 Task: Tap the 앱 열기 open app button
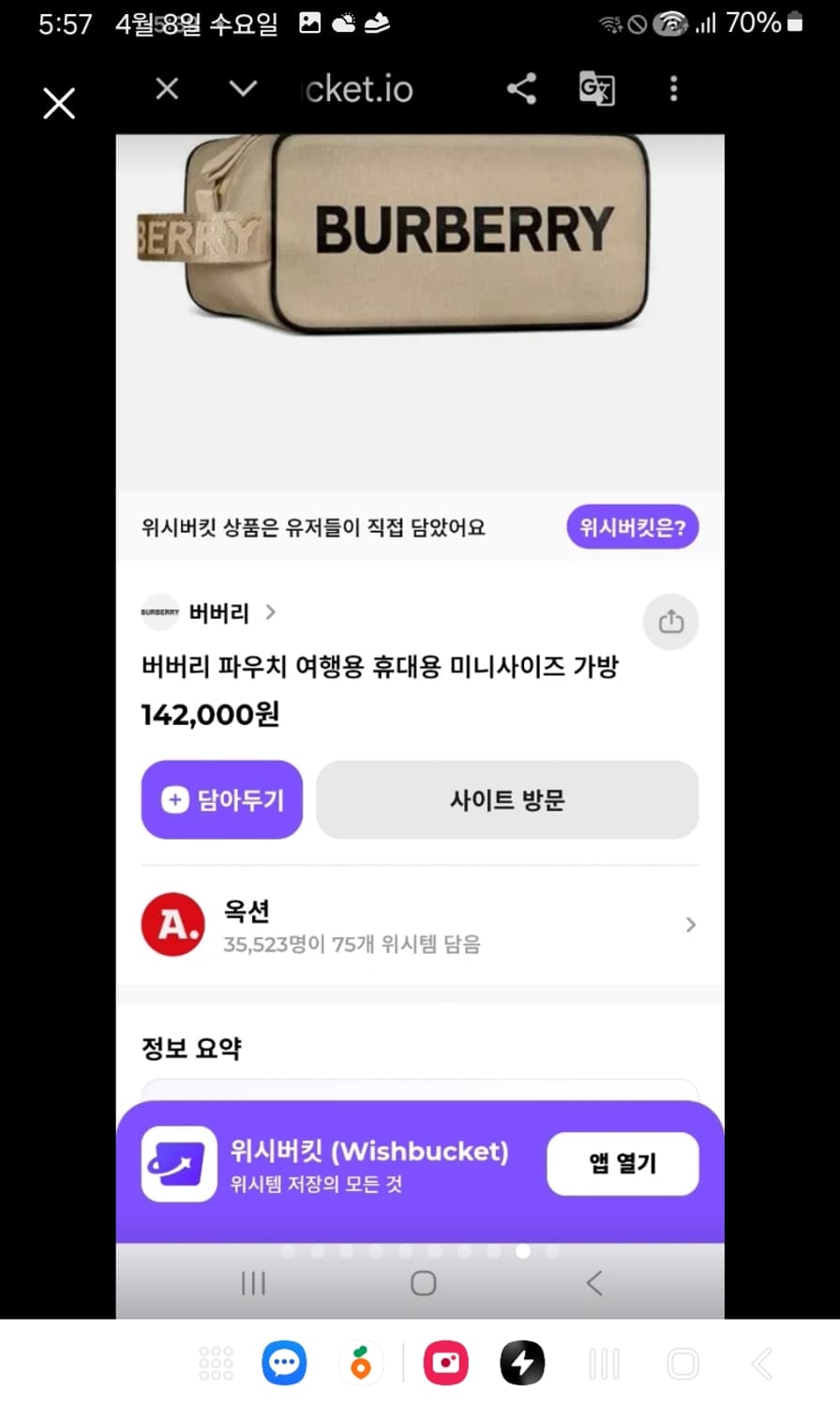pos(622,1163)
